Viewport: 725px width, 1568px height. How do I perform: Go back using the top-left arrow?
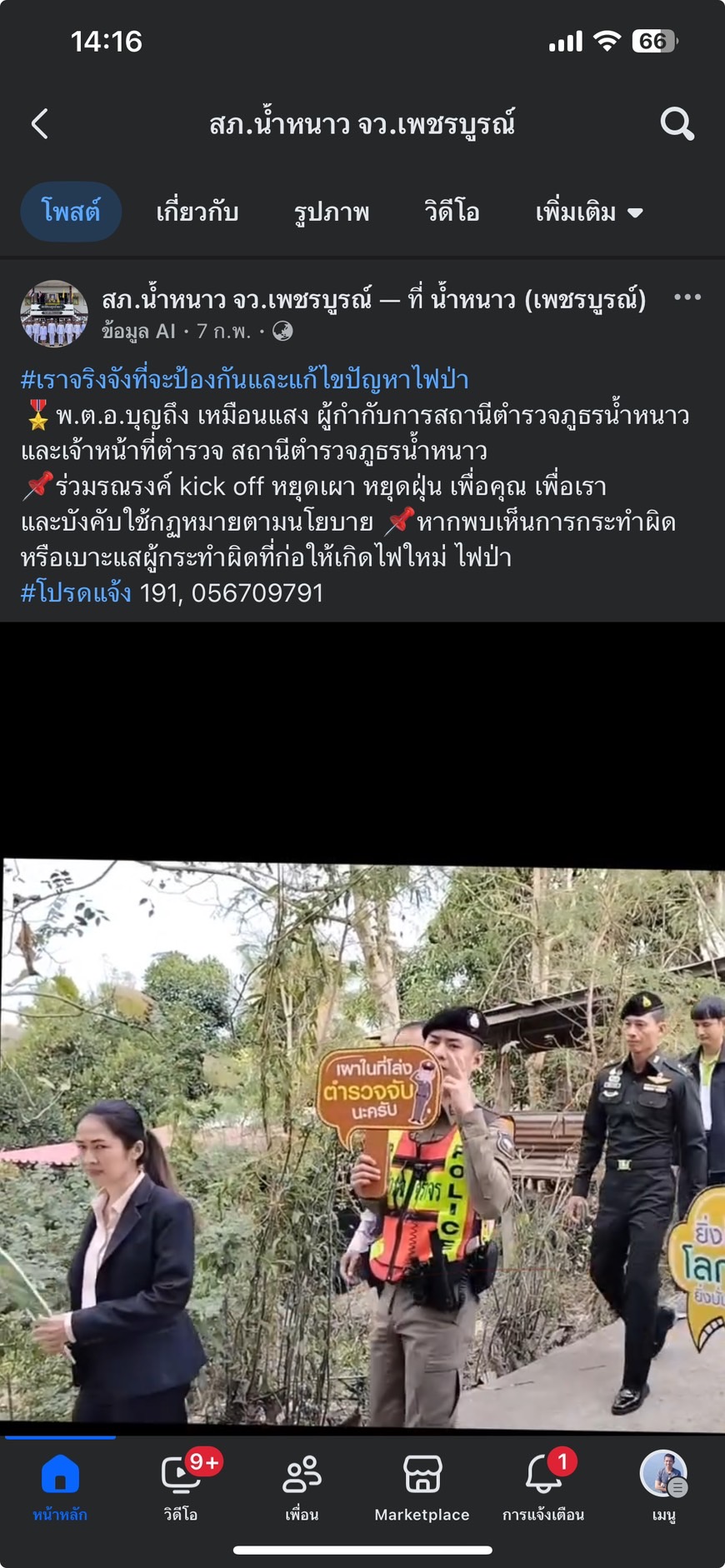[x=40, y=124]
